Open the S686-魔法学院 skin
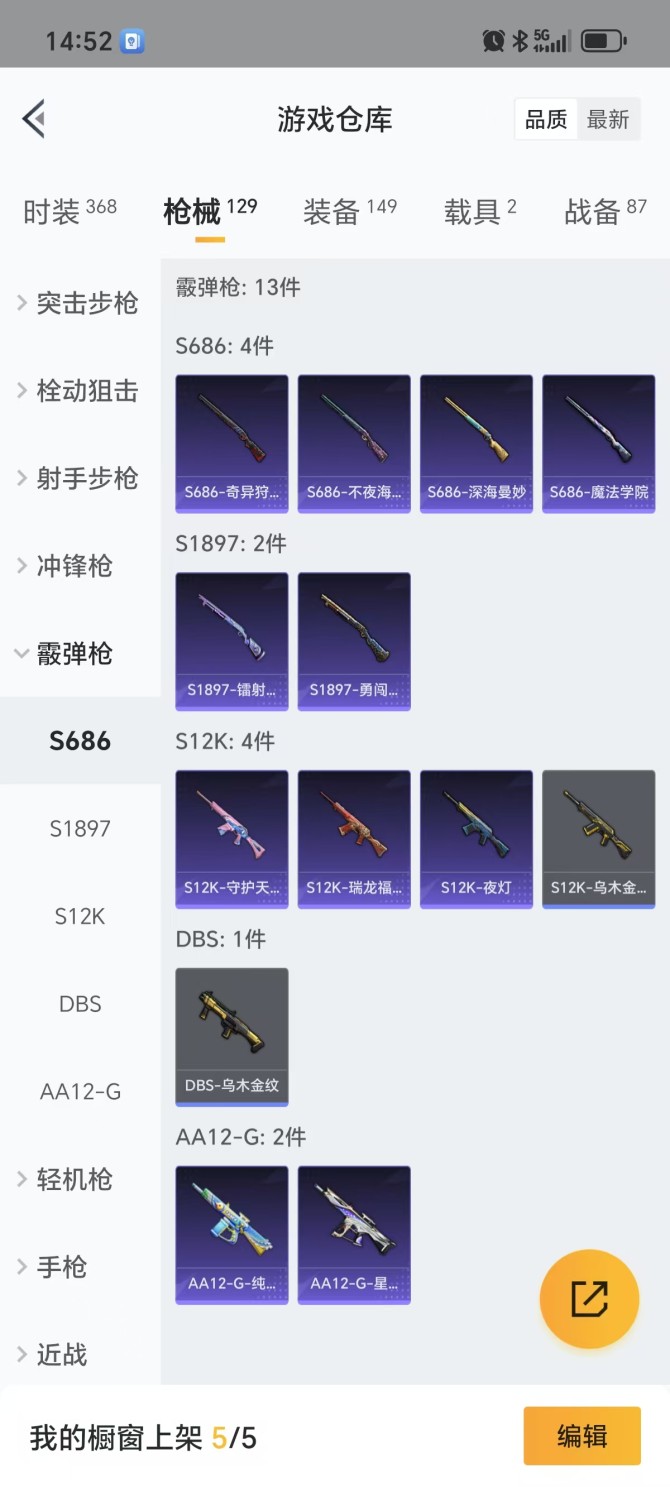This screenshot has width=670, height=1487. click(x=598, y=443)
